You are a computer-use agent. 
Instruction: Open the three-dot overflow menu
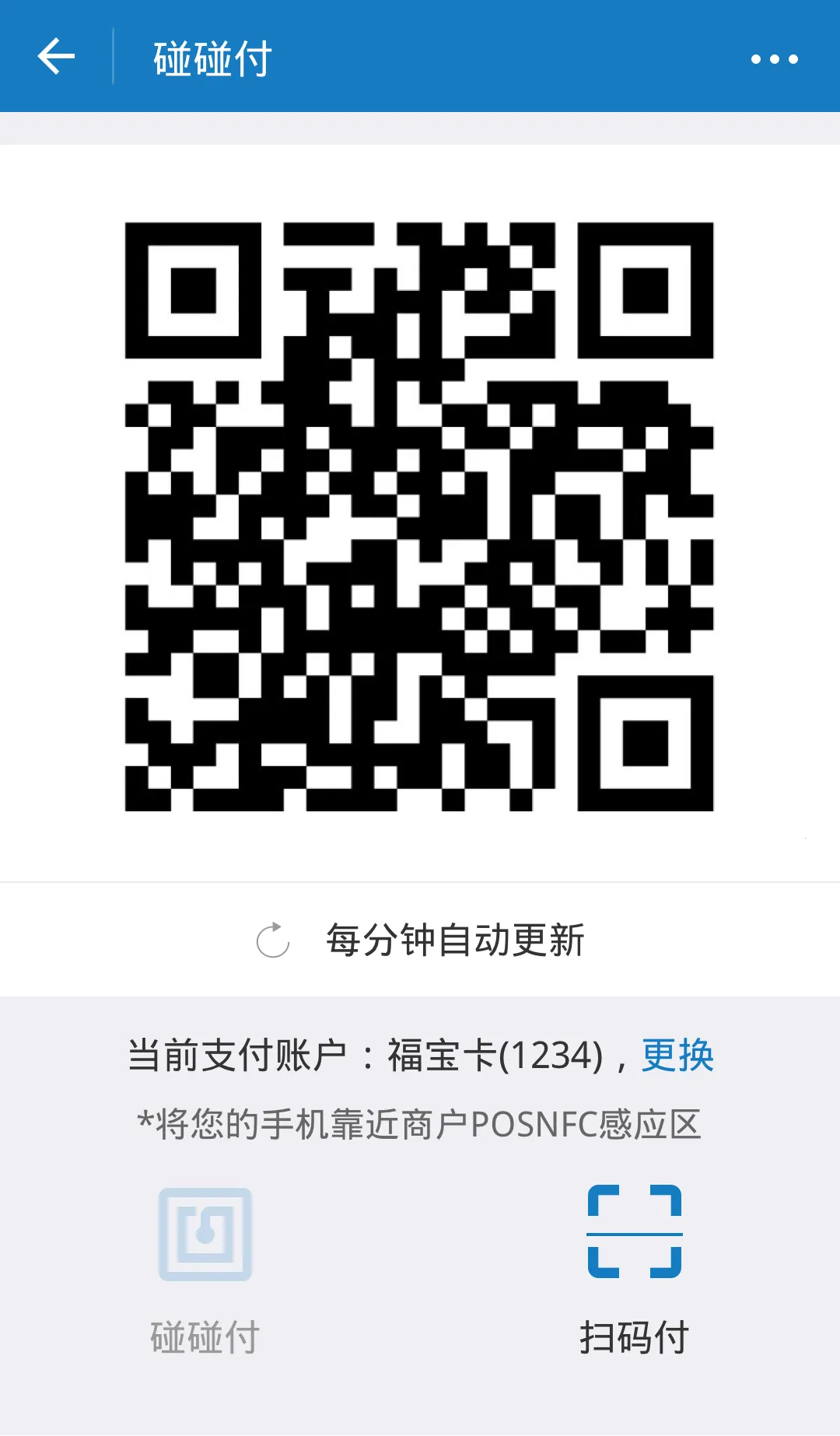click(775, 58)
